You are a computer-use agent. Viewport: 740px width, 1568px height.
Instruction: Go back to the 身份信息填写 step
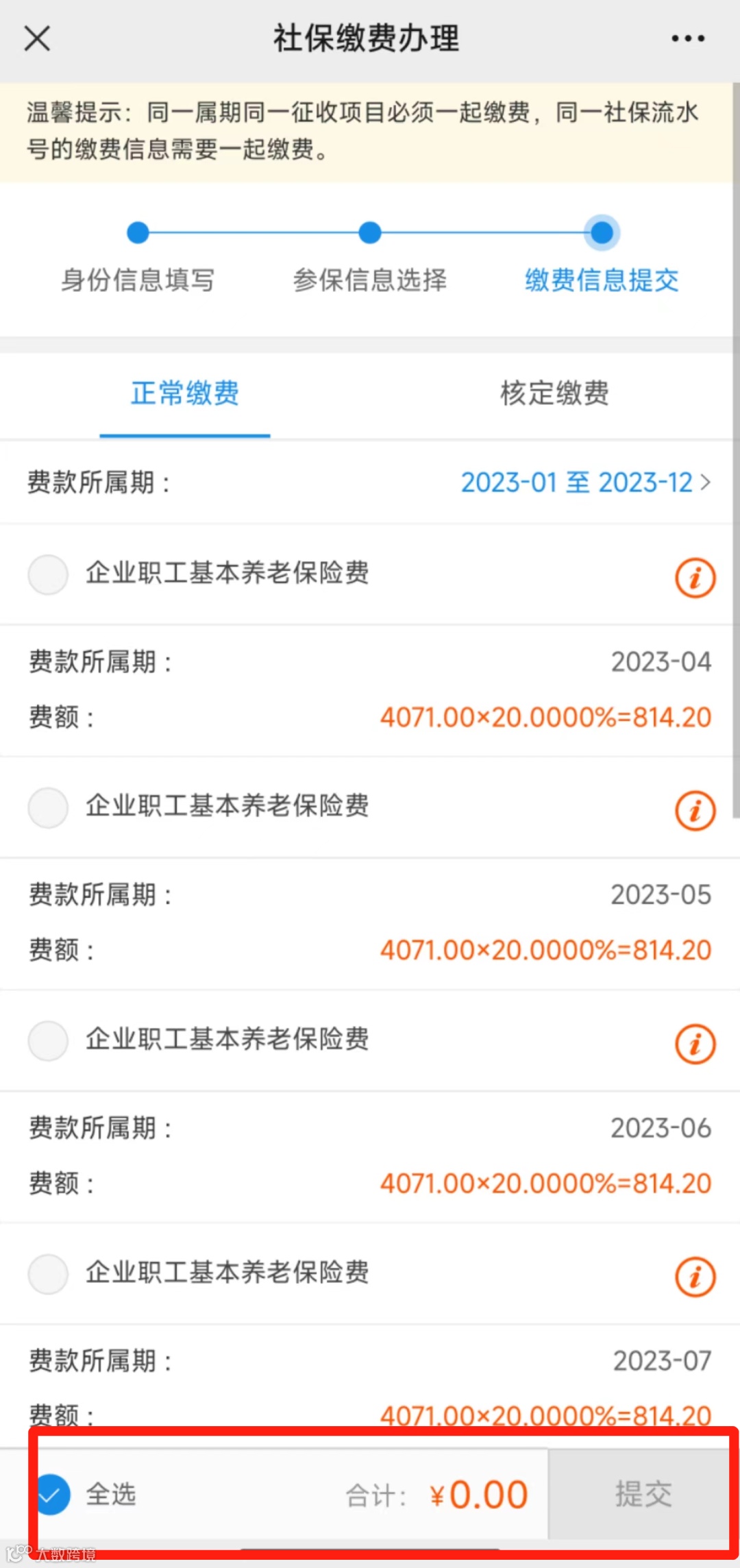pos(138,233)
